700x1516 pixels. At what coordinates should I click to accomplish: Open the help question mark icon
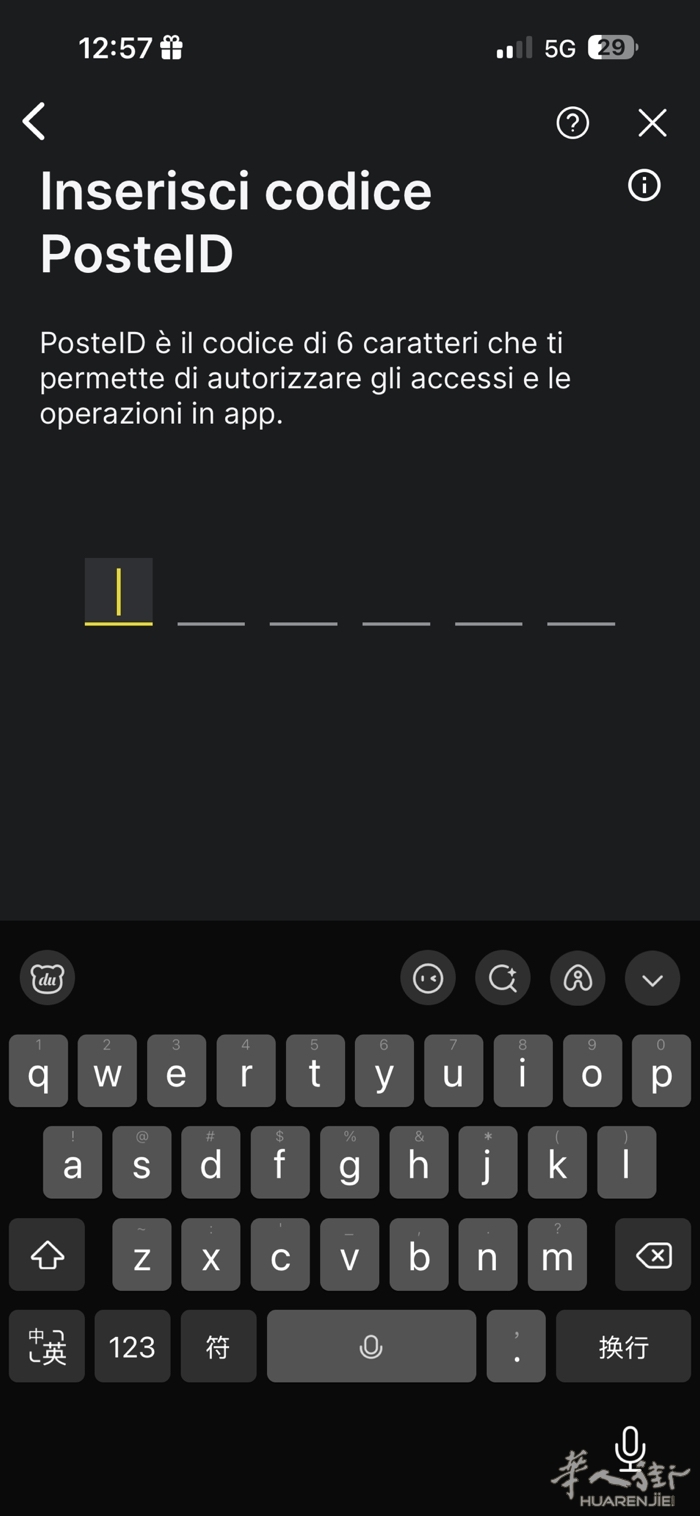(572, 123)
